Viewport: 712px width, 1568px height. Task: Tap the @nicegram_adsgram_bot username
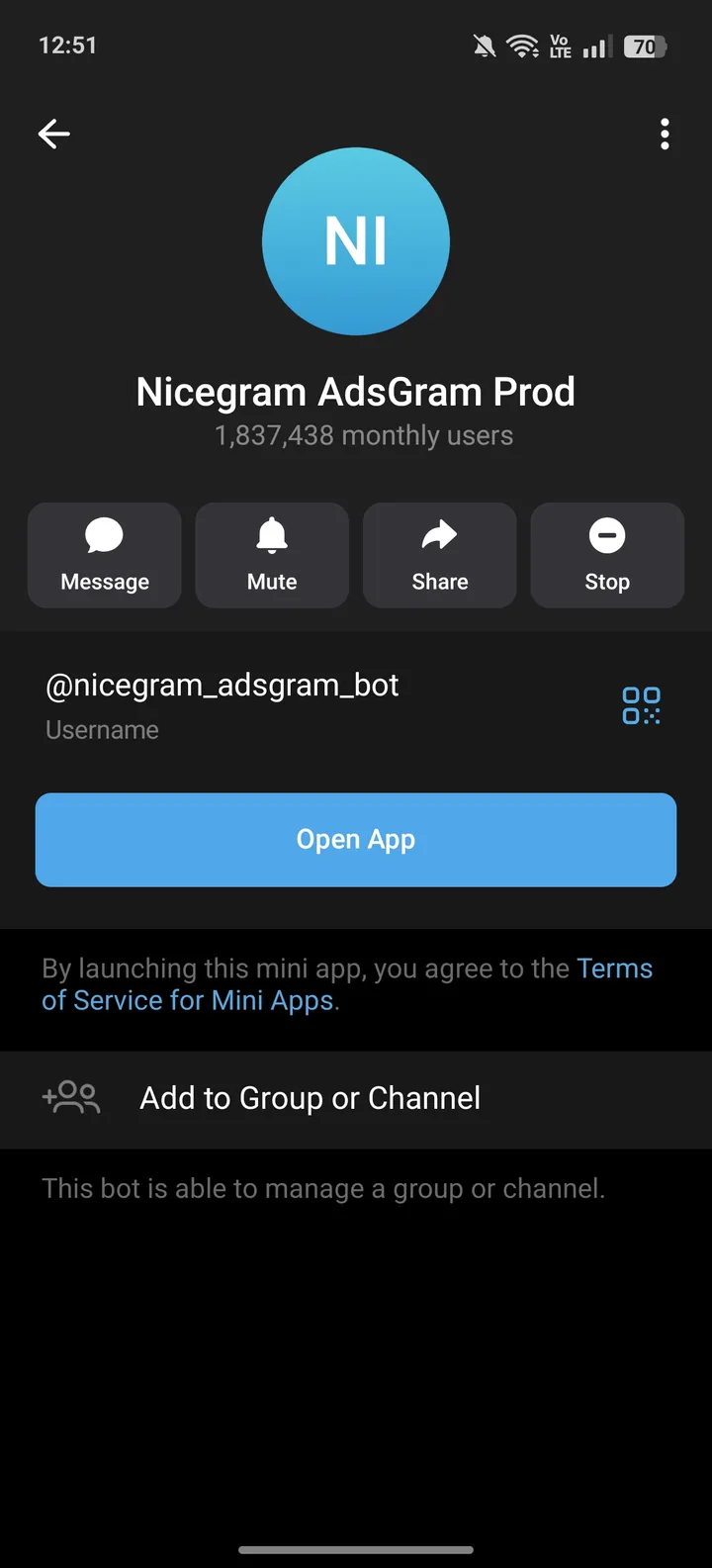click(222, 685)
